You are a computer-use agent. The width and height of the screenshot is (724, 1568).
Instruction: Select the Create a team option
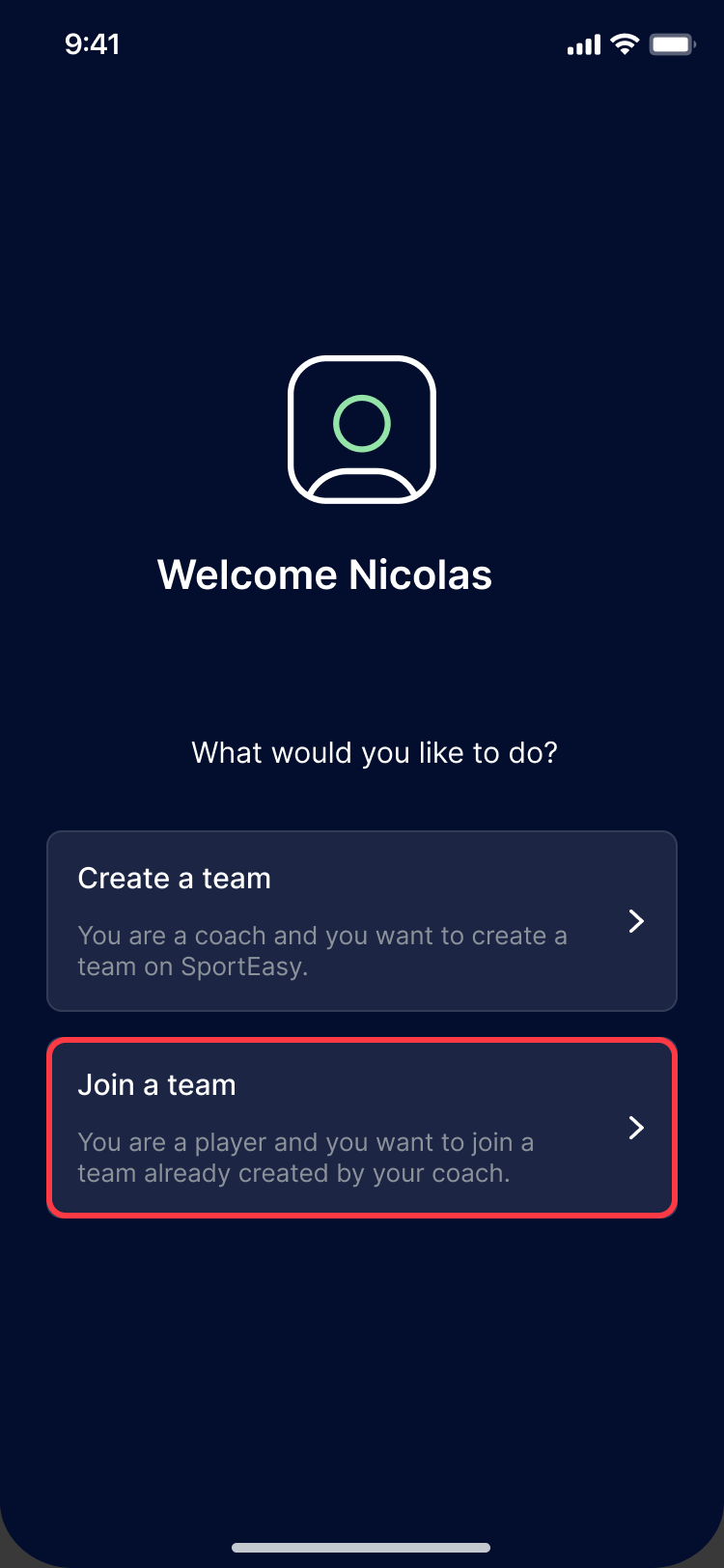click(x=361, y=920)
